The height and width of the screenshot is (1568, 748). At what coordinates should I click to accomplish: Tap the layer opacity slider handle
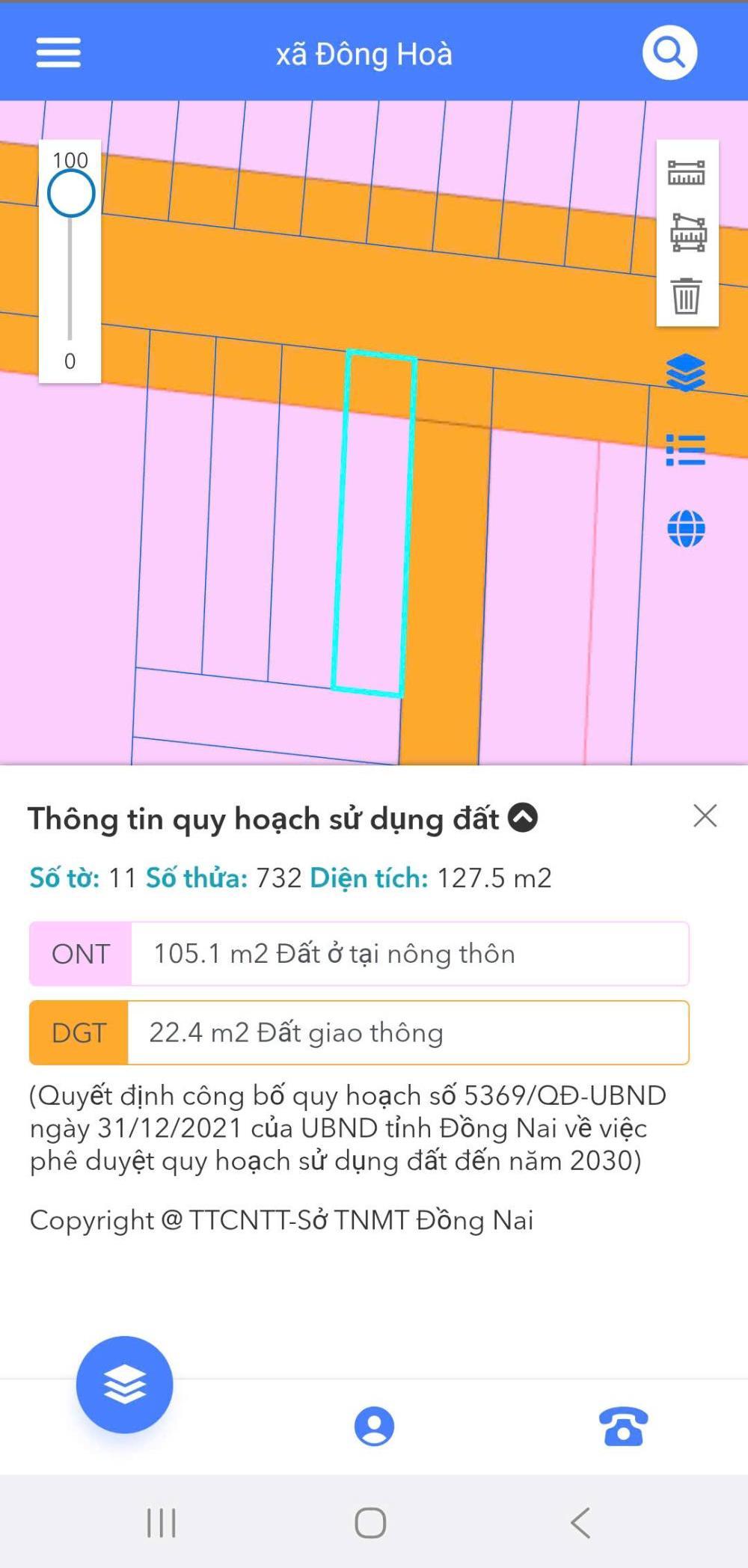pyautogui.click(x=71, y=193)
